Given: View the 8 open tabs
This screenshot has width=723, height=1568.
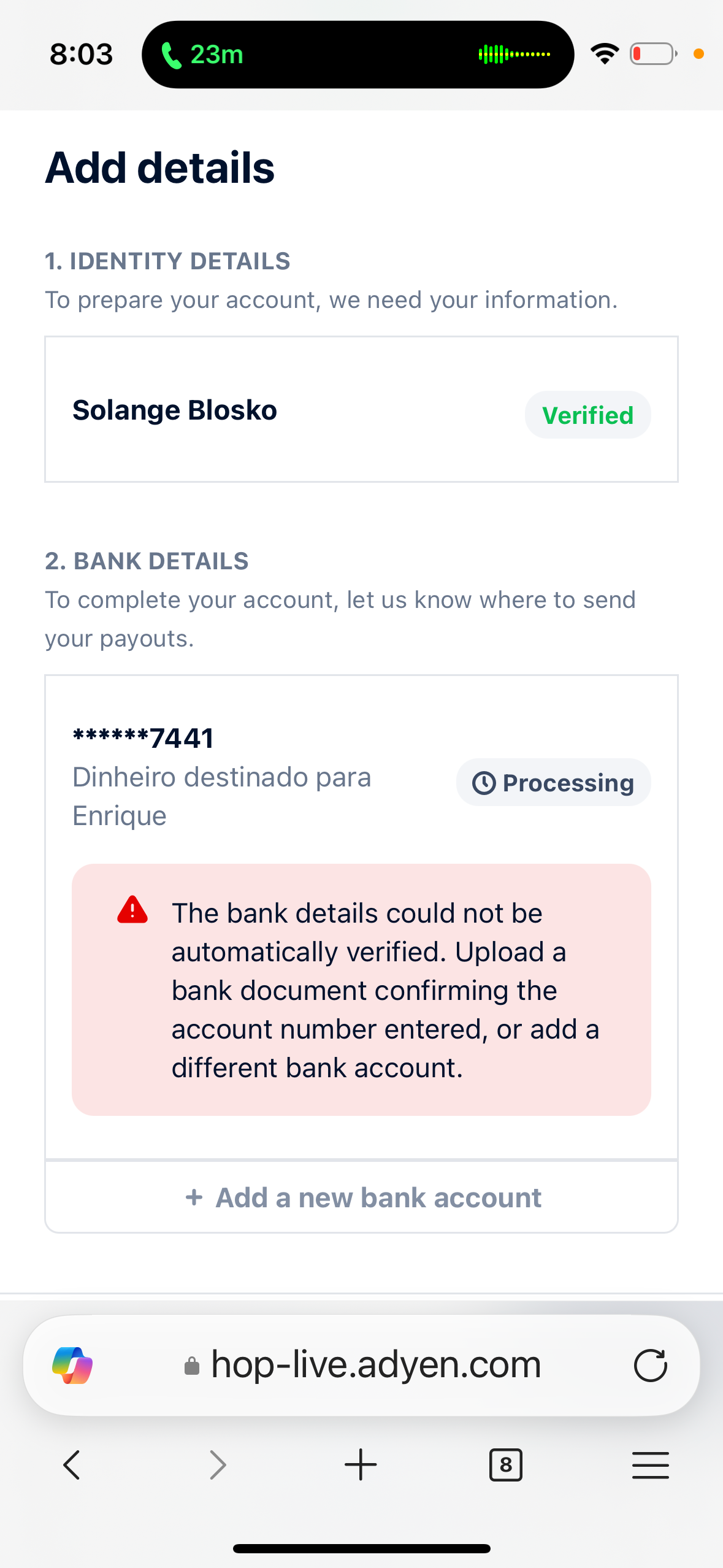Looking at the screenshot, I should coord(506,1465).
